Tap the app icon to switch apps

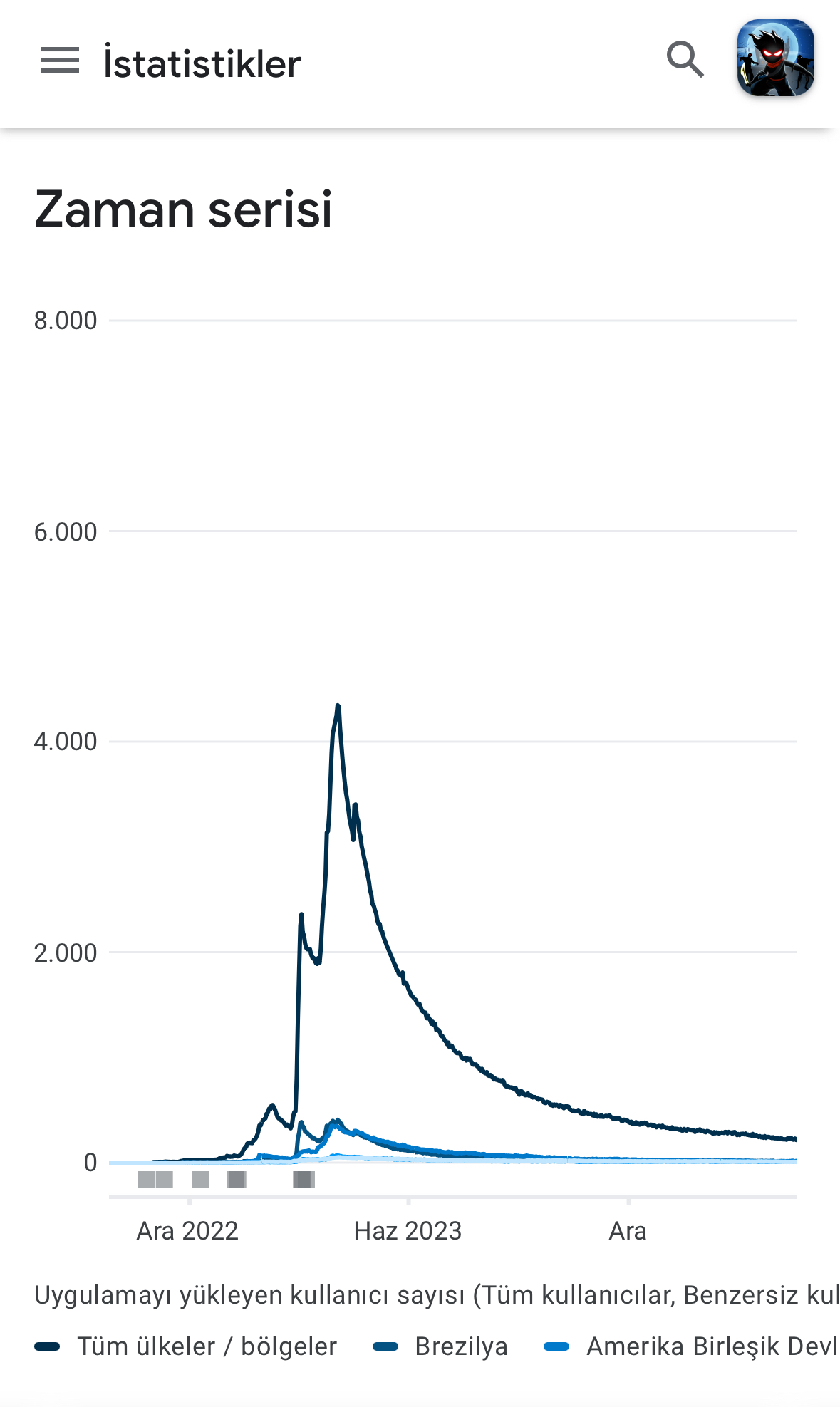776,58
